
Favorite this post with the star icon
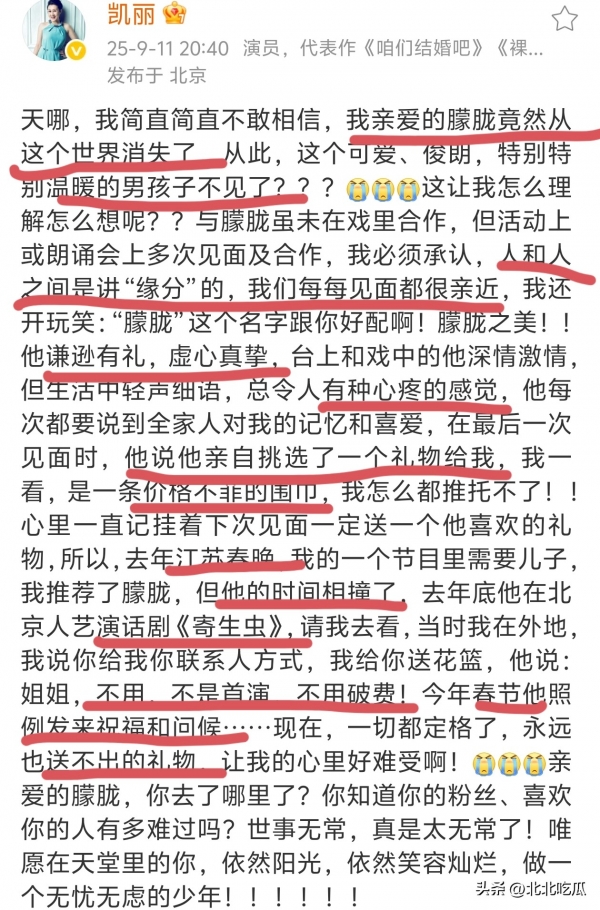click(x=567, y=18)
